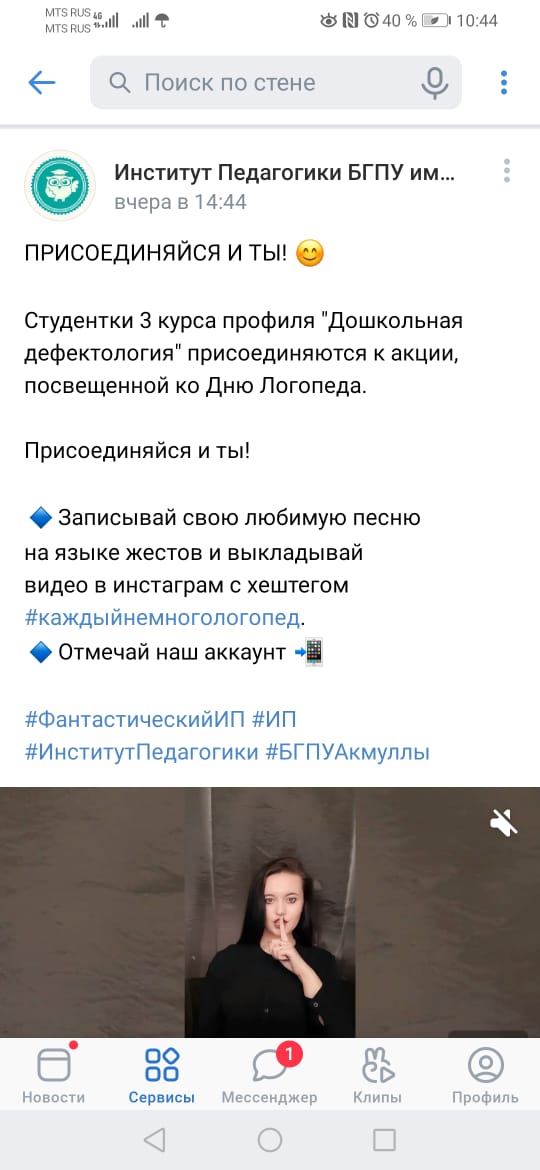
Task: Unmute the video sound
Action: tap(503, 823)
